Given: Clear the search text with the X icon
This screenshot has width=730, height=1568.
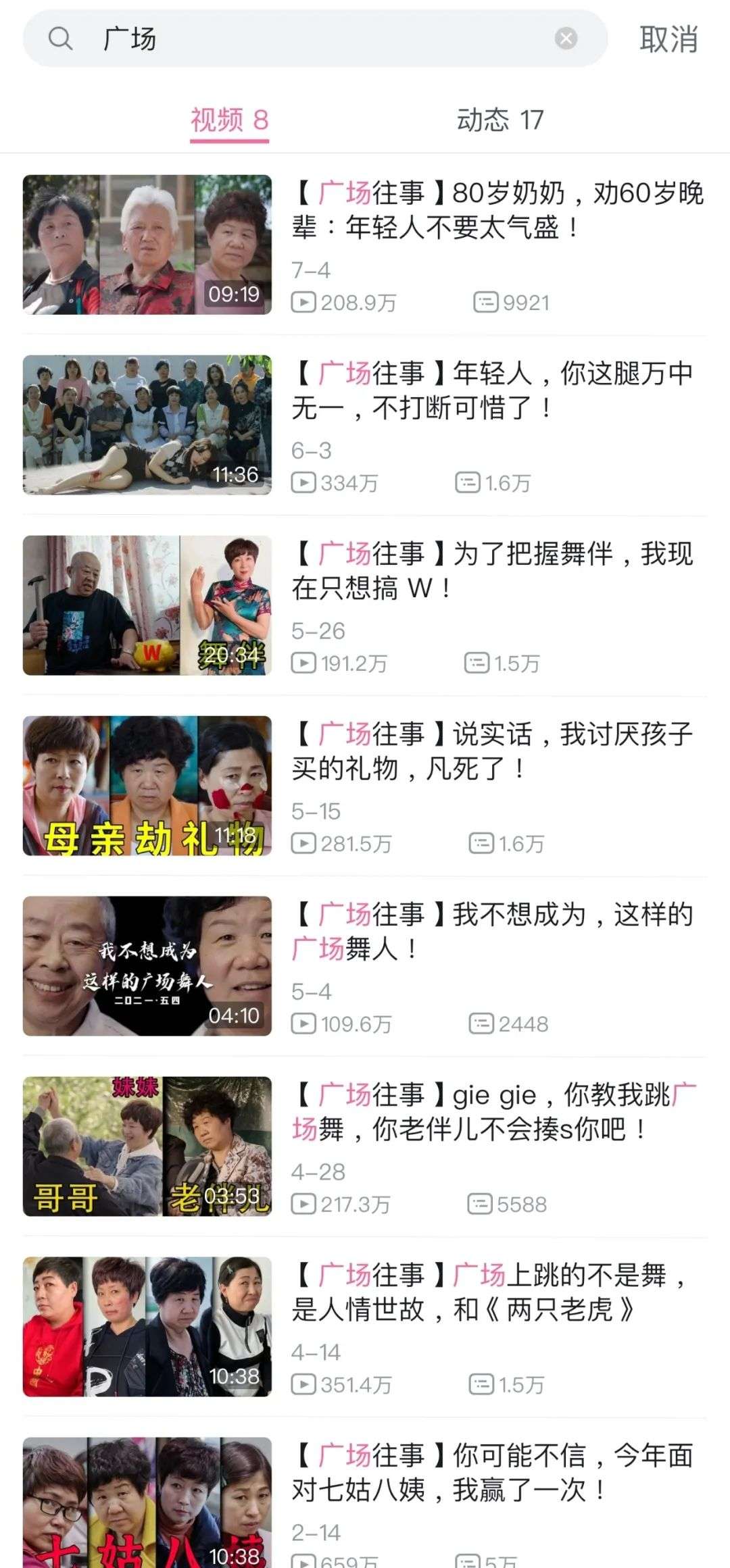Looking at the screenshot, I should click(x=566, y=39).
